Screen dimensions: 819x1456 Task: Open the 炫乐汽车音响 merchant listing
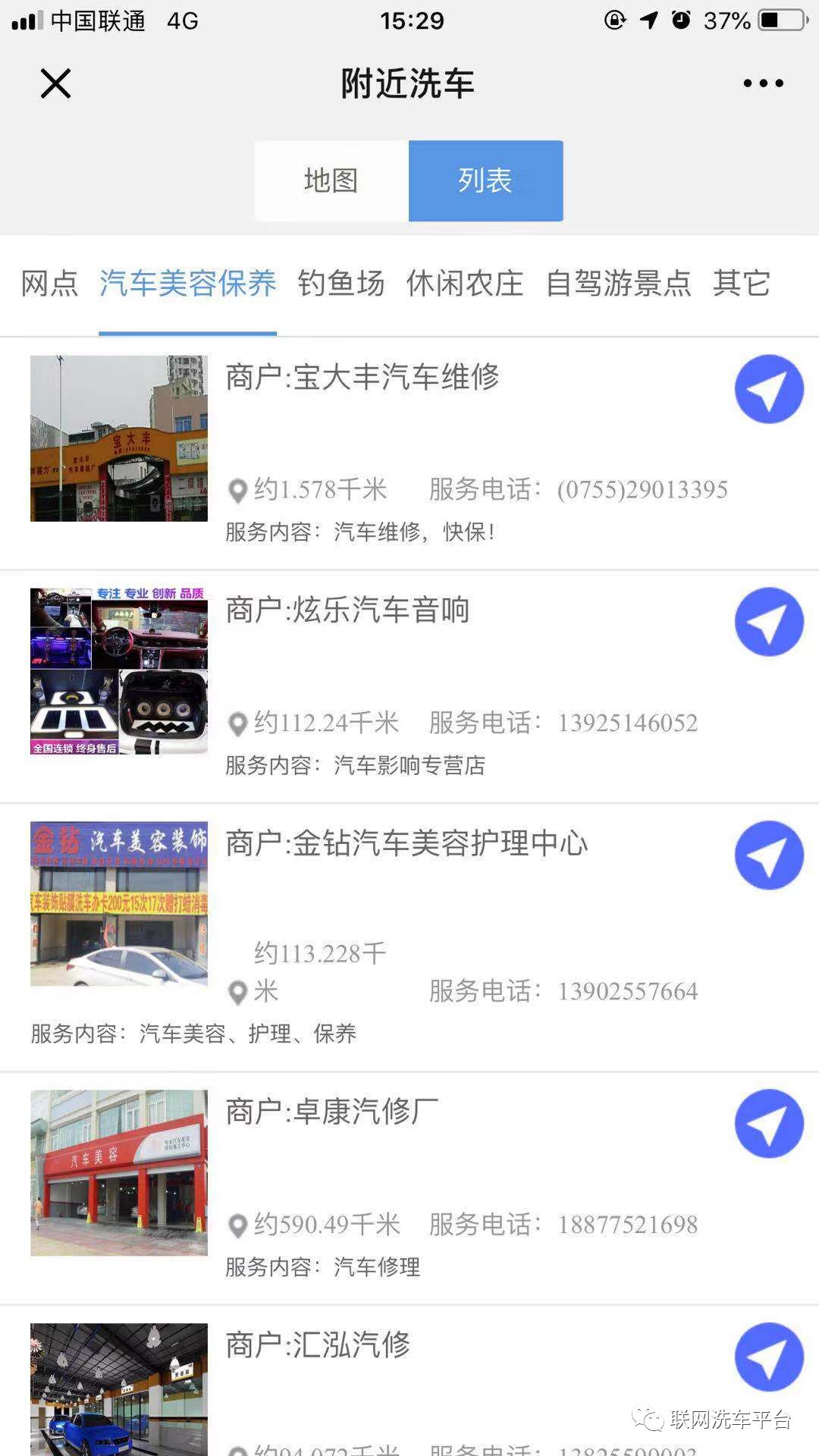347,610
